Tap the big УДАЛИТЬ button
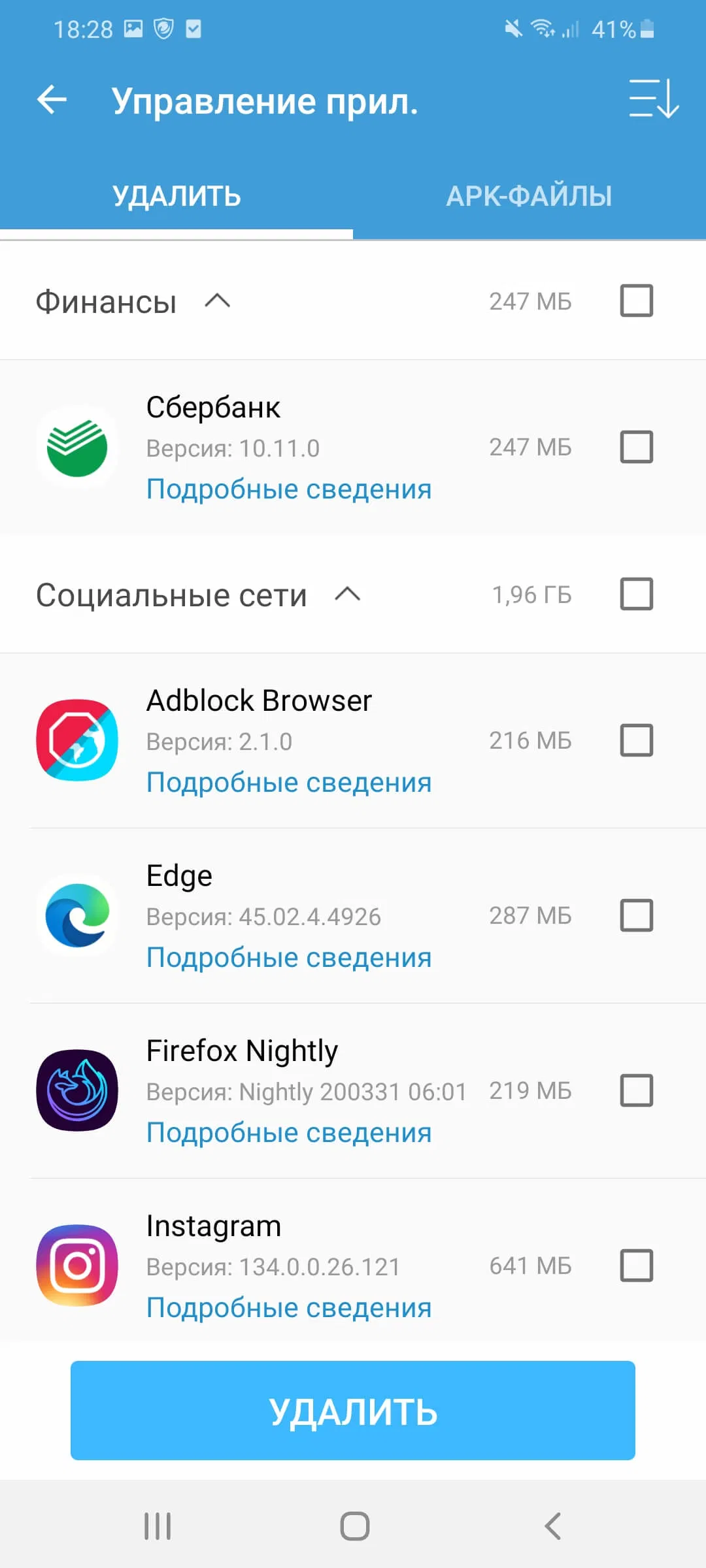 click(x=353, y=1411)
